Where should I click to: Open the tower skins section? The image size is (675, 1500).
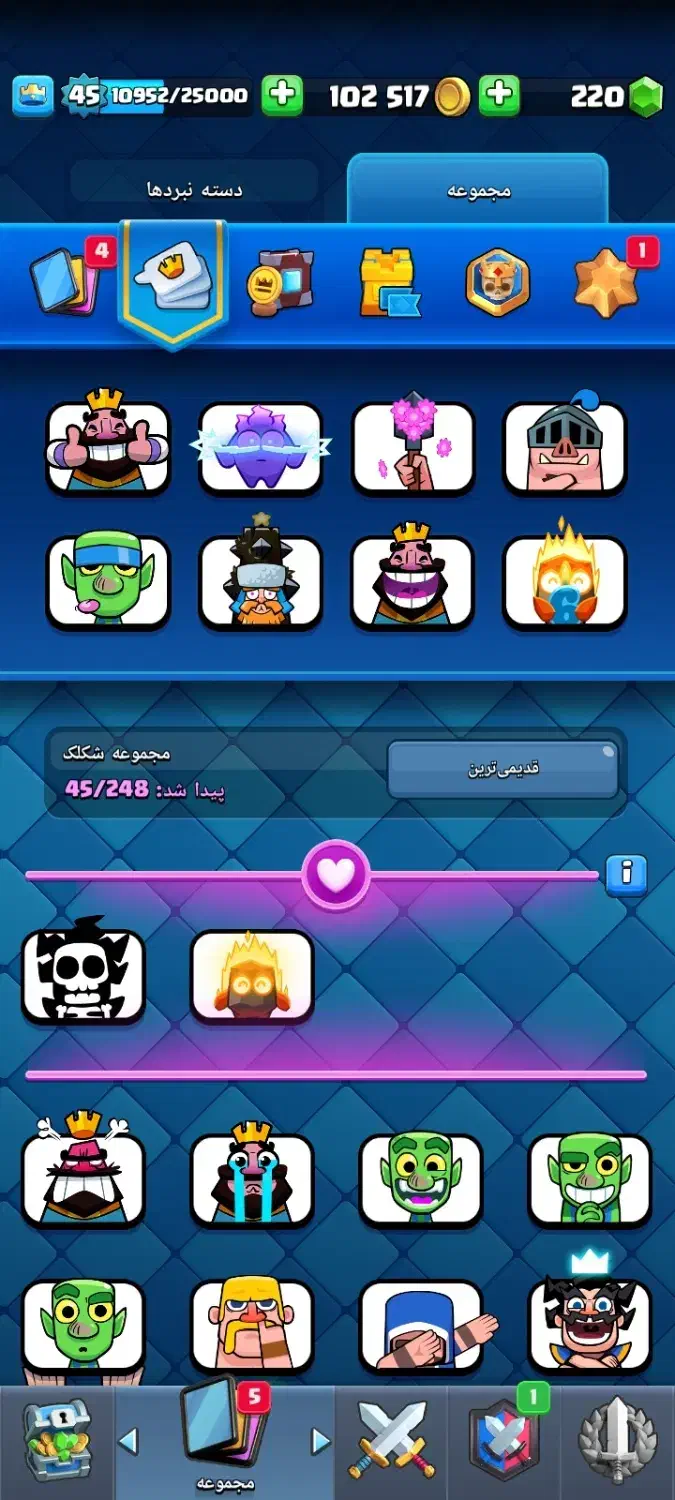(x=389, y=282)
